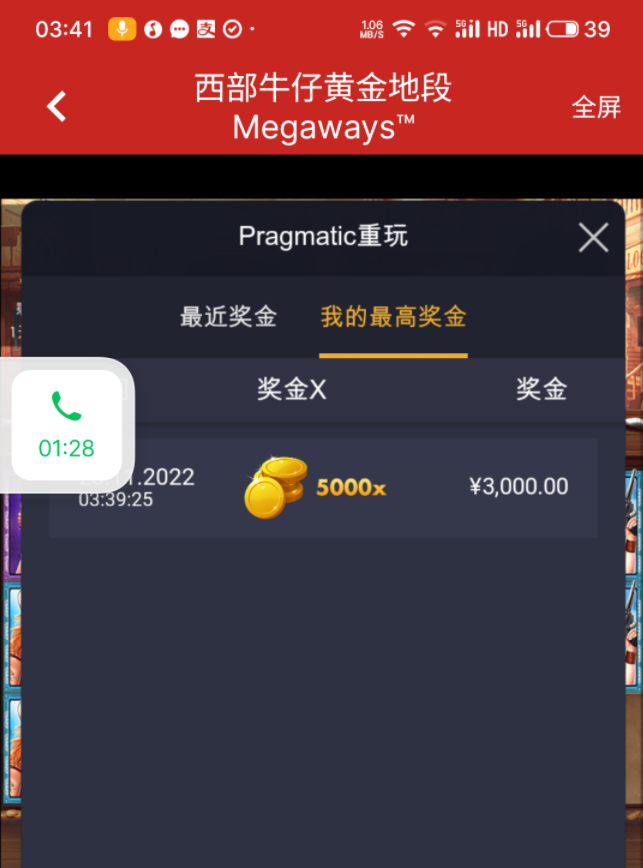
Task: Return to the ongoing call bubble
Action: click(x=67, y=425)
